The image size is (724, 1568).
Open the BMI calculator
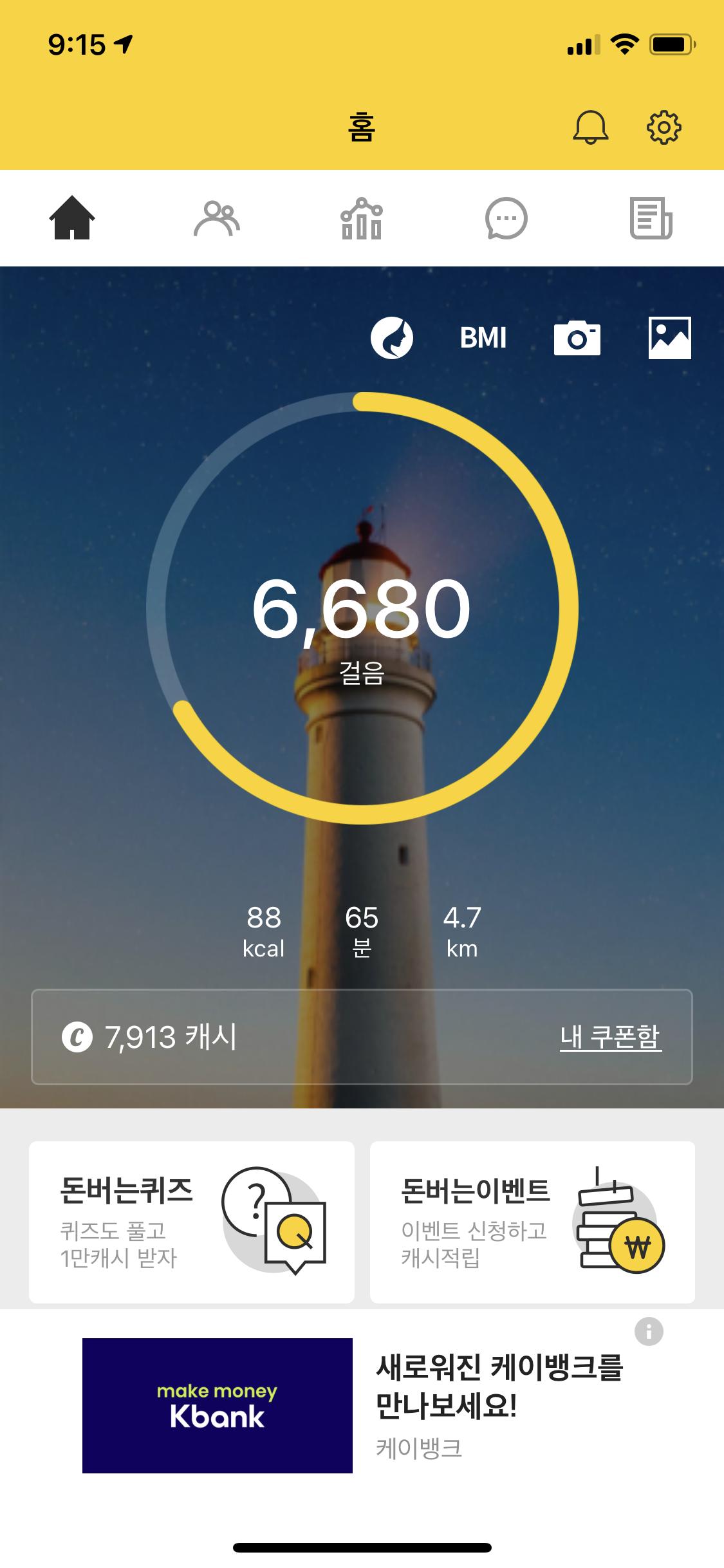pos(483,338)
